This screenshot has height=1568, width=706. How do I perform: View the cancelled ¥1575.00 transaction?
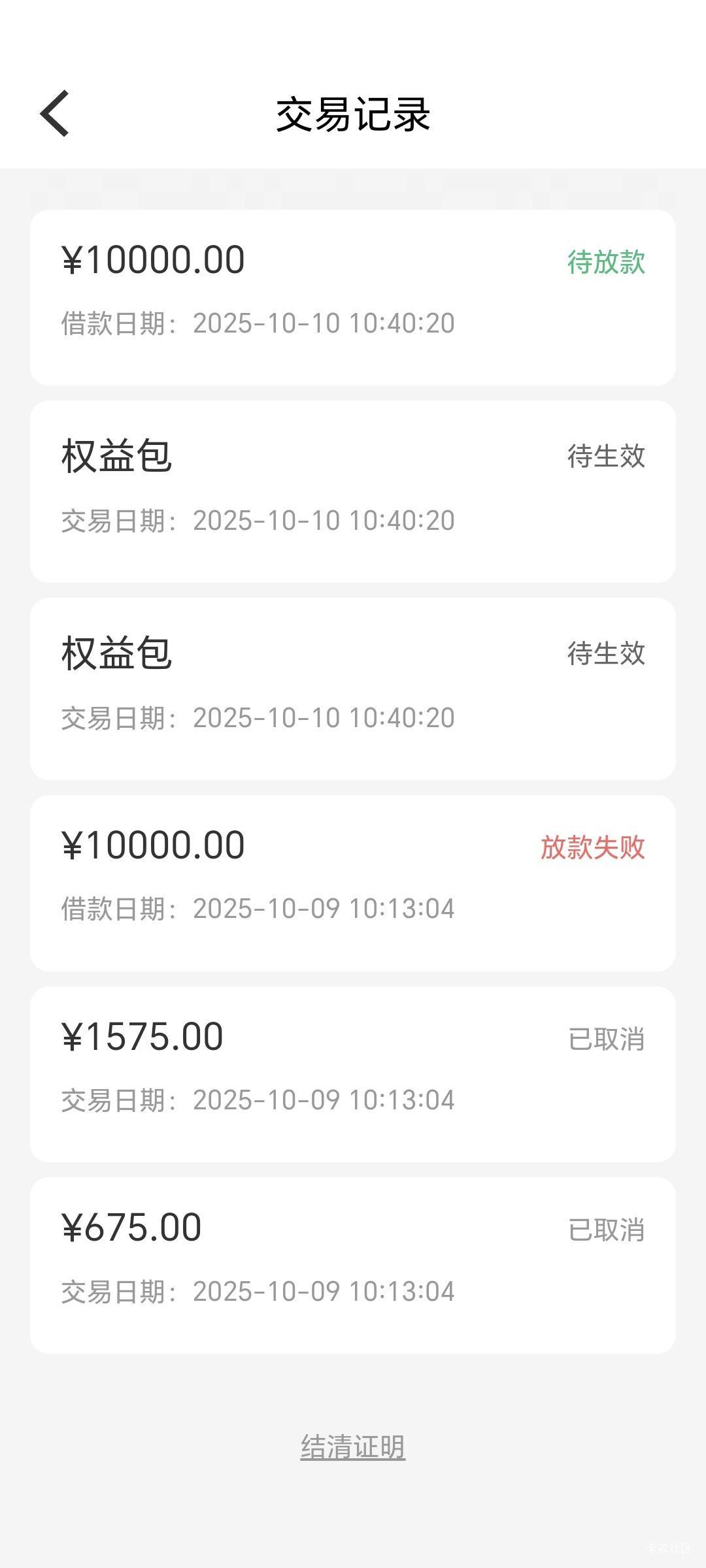pos(353,1074)
